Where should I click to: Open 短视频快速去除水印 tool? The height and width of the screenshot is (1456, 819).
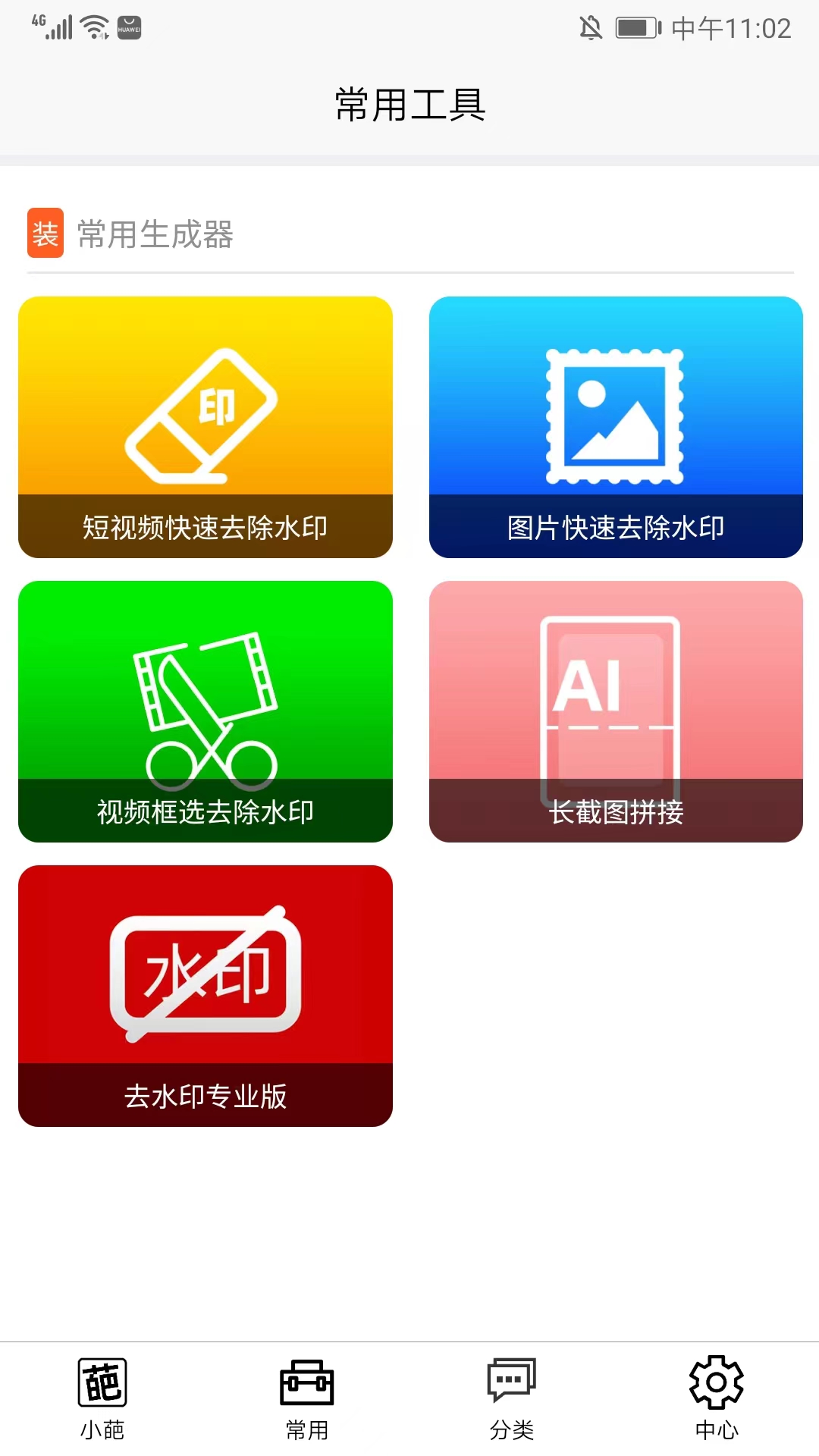click(205, 427)
